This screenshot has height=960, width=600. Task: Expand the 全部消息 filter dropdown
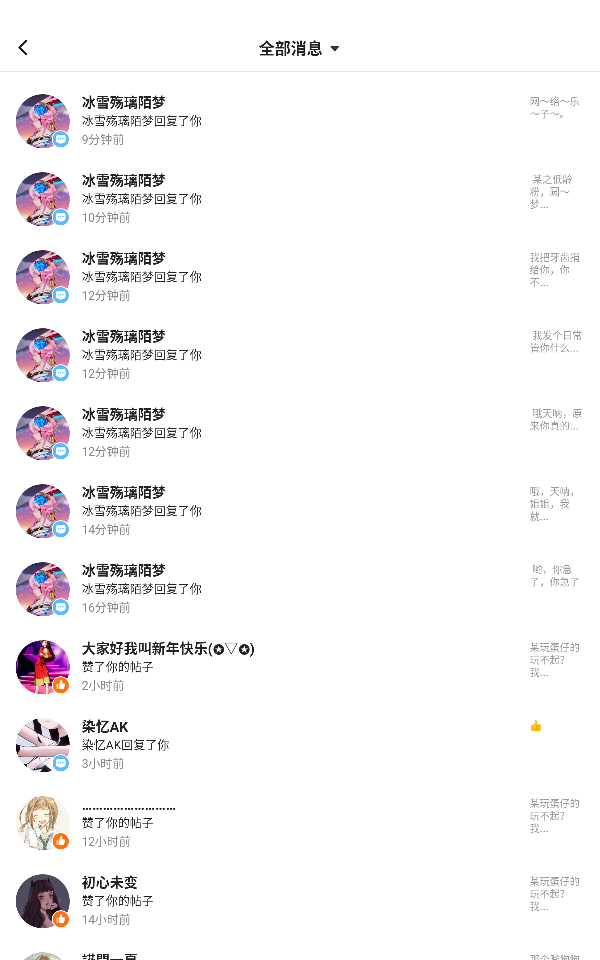(x=299, y=48)
